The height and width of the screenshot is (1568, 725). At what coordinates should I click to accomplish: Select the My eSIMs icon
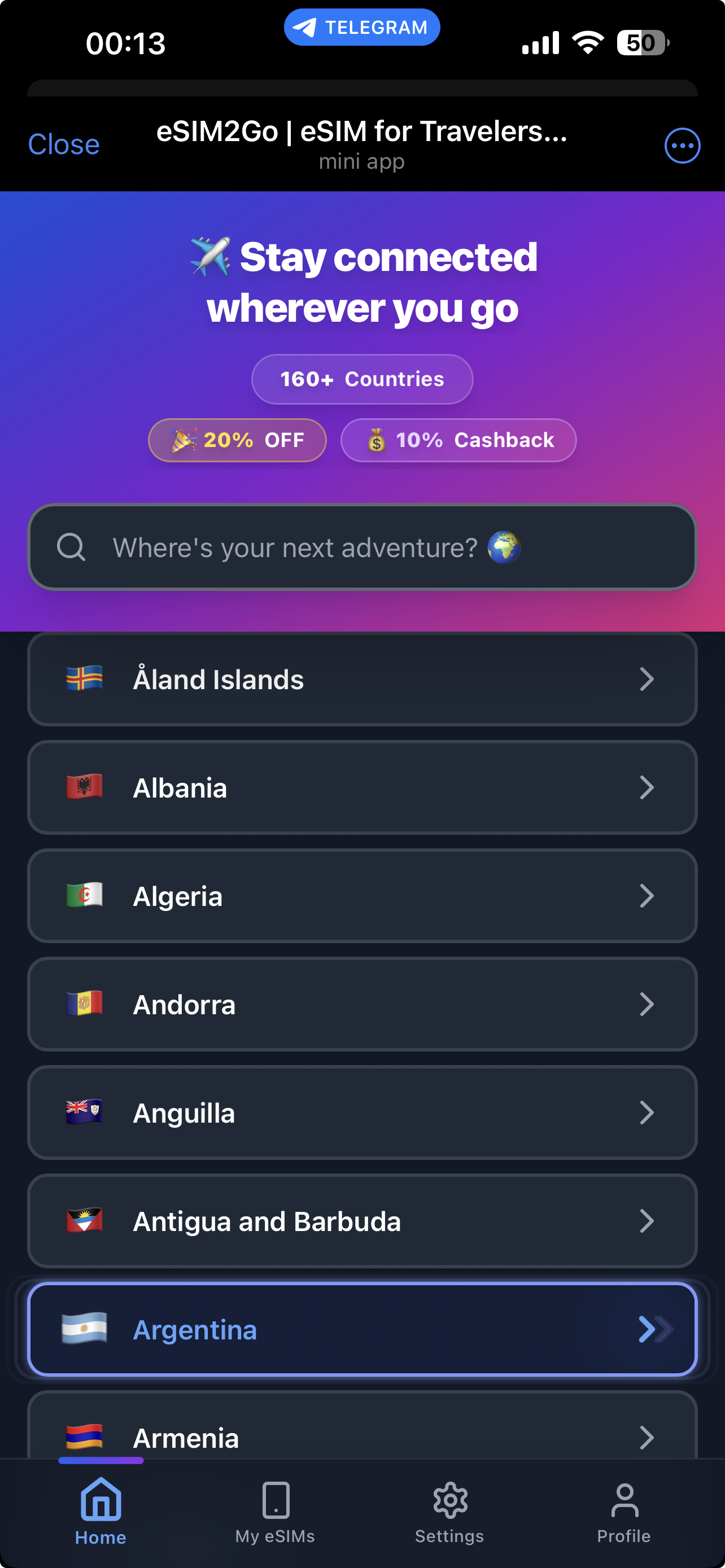tap(275, 1499)
